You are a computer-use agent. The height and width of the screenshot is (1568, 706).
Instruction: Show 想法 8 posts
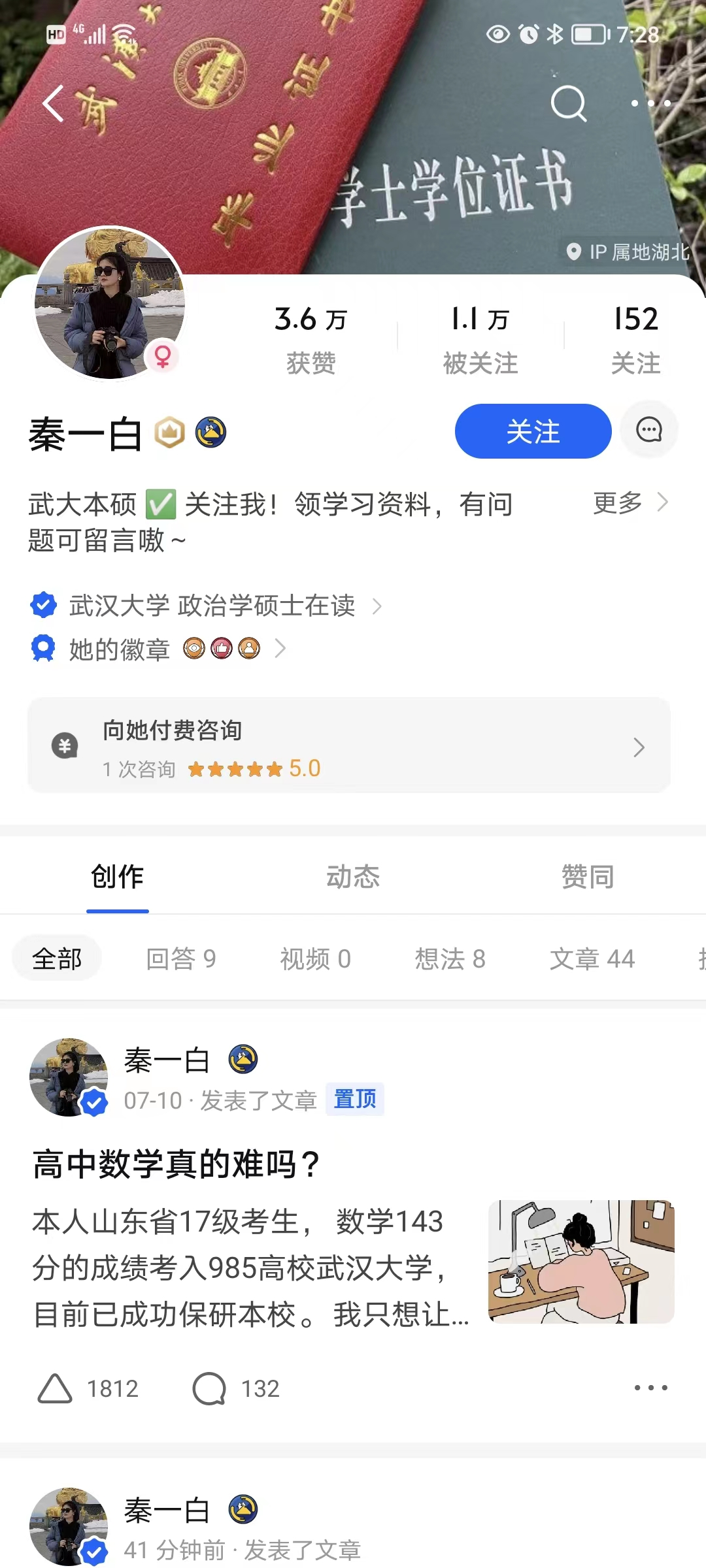450,958
